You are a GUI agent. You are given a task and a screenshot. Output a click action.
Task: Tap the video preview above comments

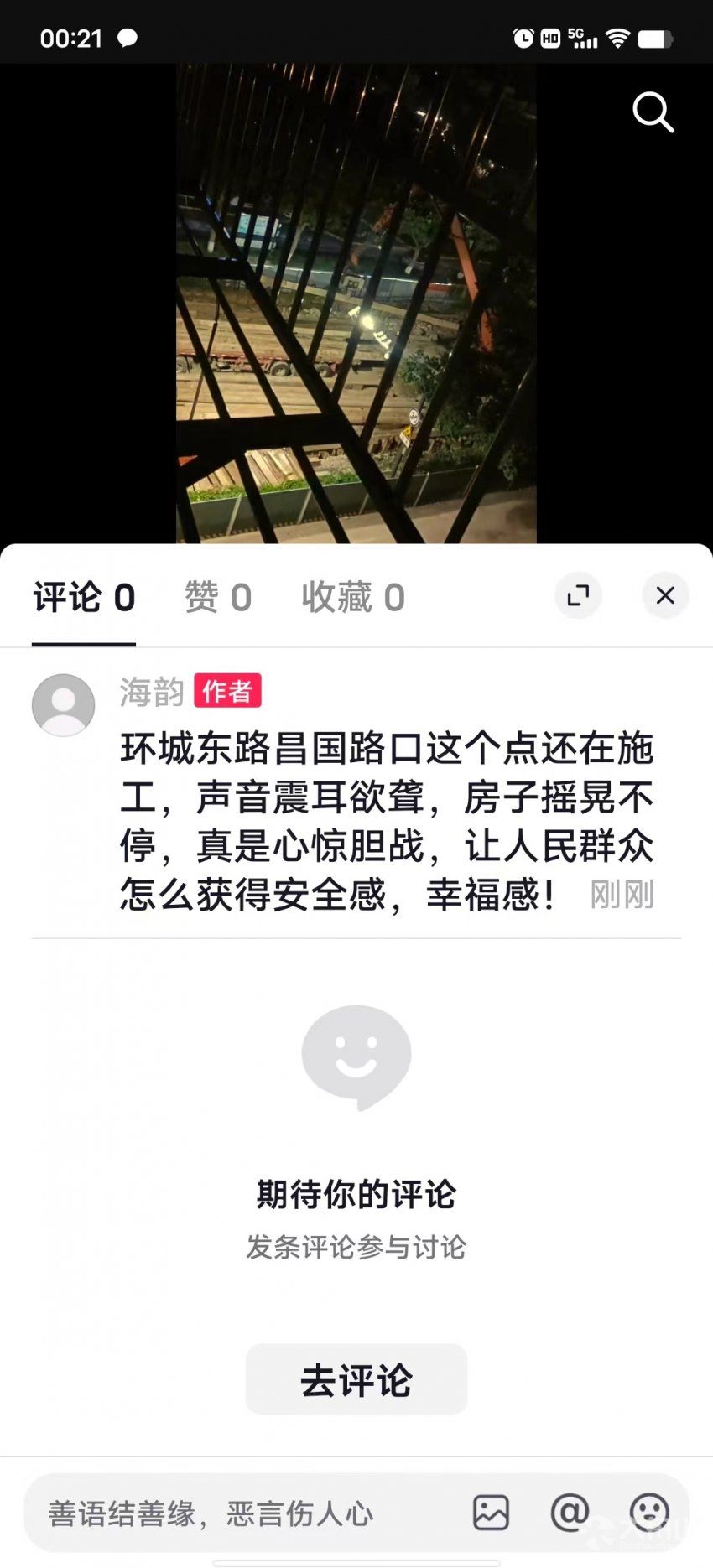[356, 304]
